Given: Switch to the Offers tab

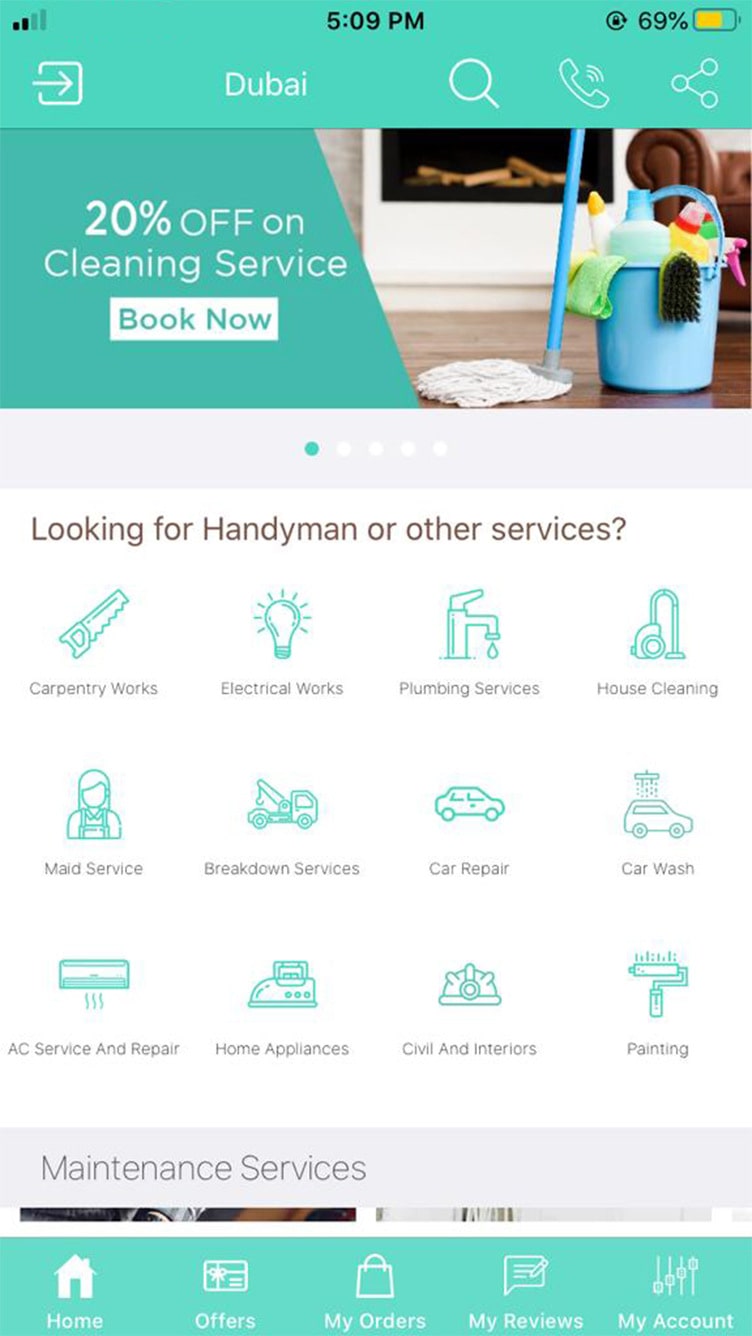Looking at the screenshot, I should coord(225,1290).
